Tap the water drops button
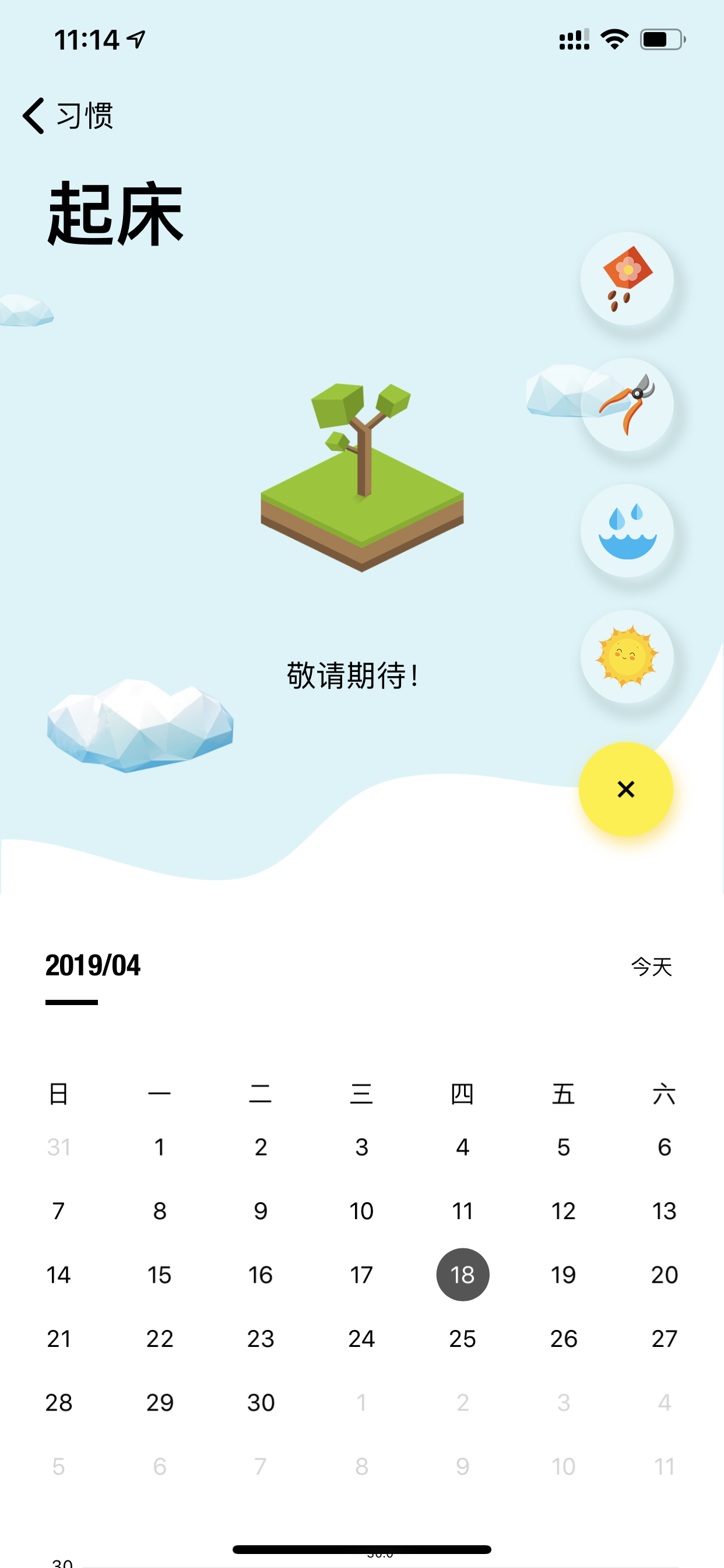Image resolution: width=724 pixels, height=1568 pixels. coord(627,531)
